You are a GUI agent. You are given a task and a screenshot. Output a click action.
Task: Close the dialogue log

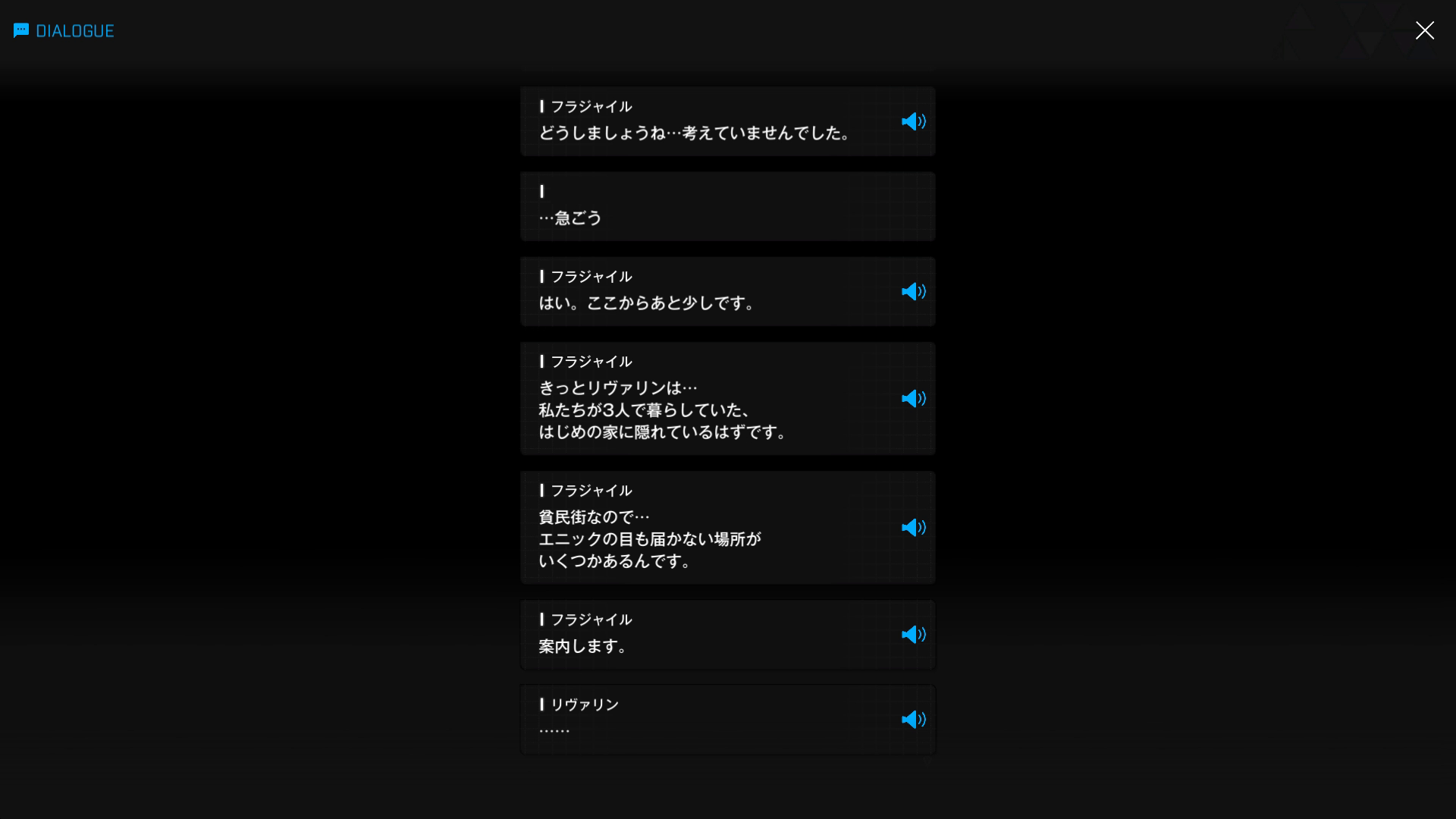coord(1424,30)
